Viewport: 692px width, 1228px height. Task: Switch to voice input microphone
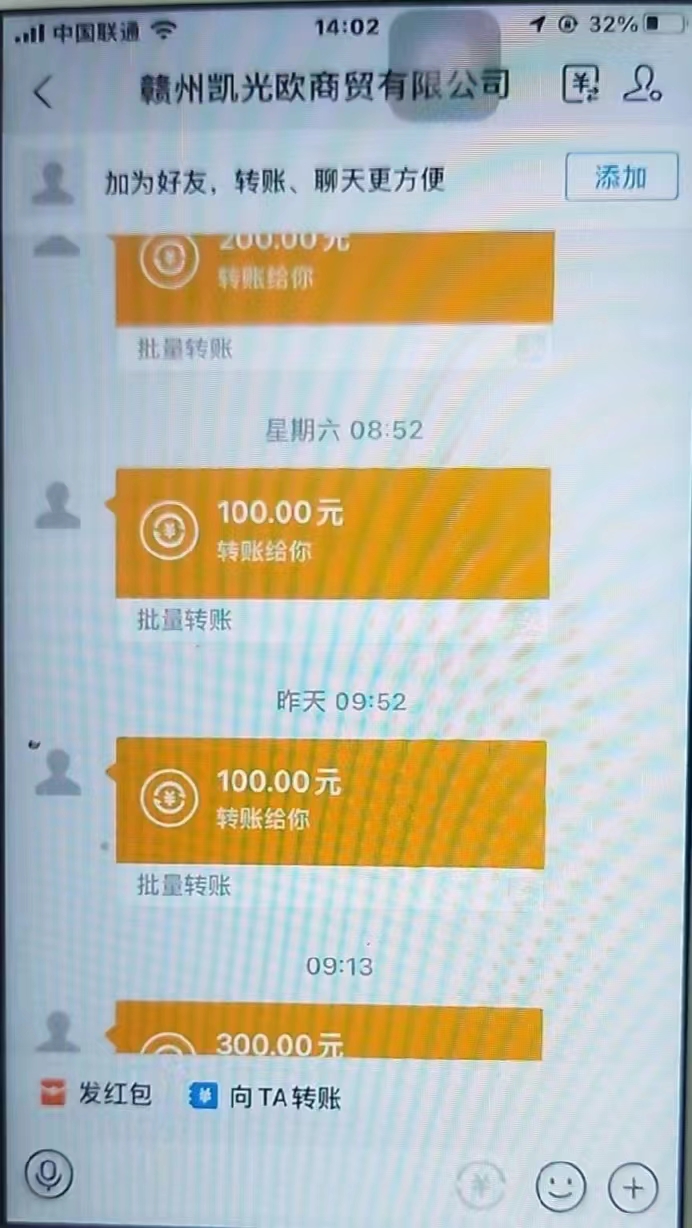(x=48, y=1176)
